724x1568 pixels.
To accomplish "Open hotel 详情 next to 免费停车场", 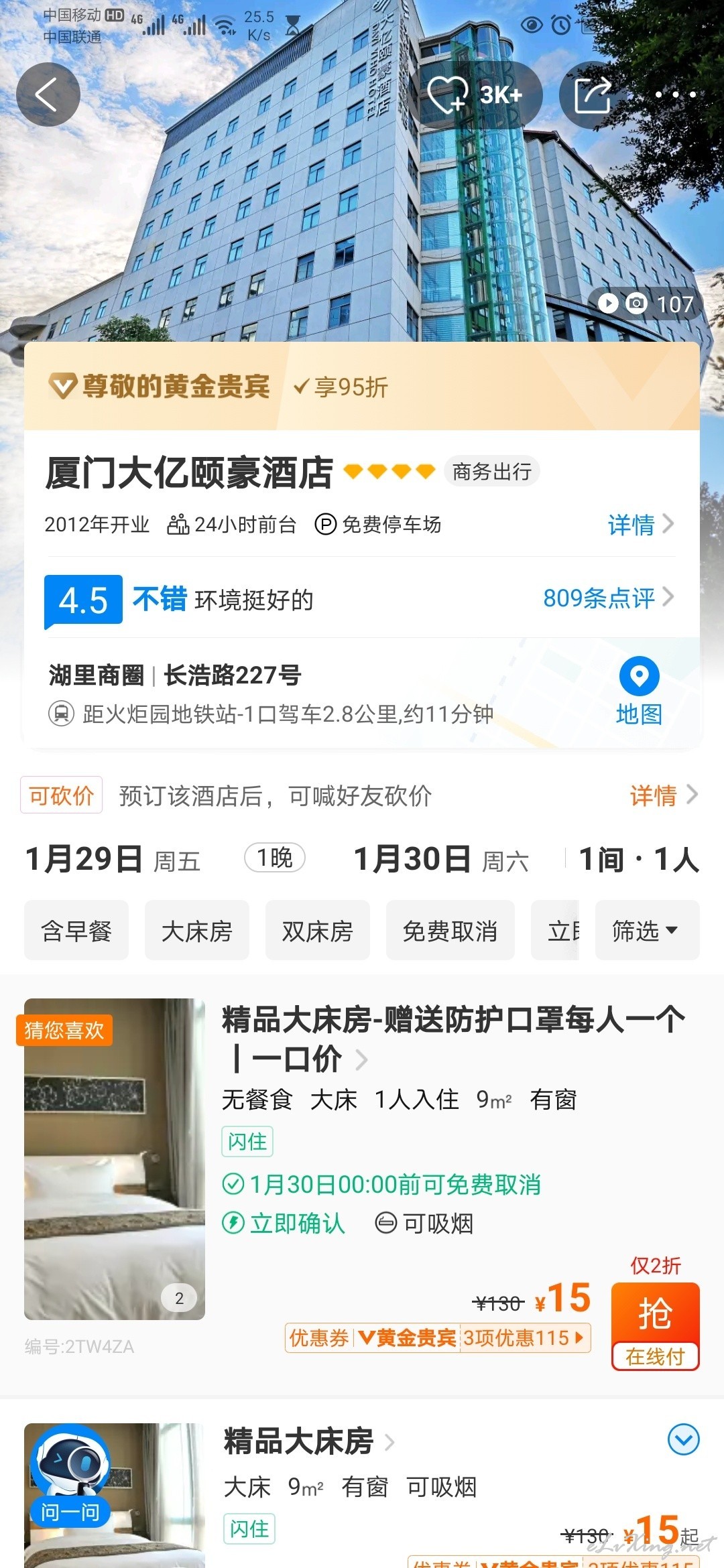I will pos(640,524).
